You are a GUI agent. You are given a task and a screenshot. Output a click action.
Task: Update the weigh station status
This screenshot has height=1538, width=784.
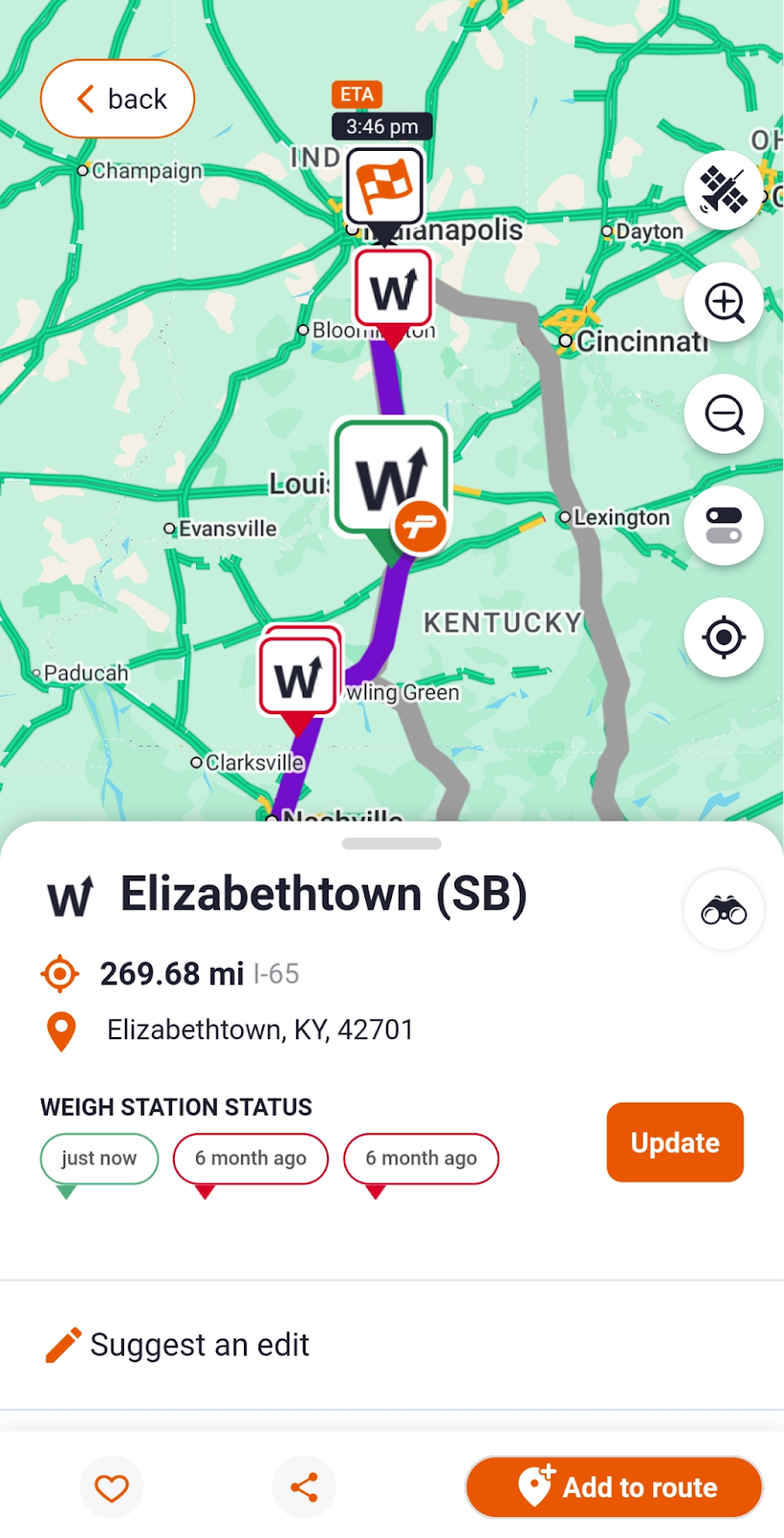tap(674, 1142)
